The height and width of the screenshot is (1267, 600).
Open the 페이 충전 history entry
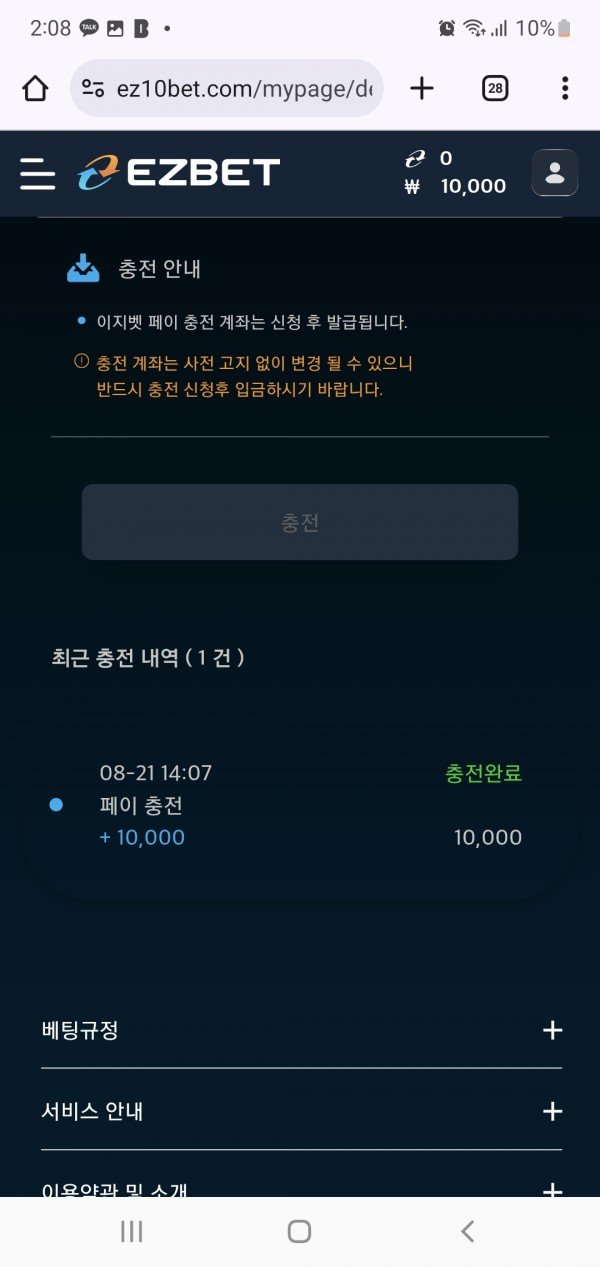tap(300, 805)
